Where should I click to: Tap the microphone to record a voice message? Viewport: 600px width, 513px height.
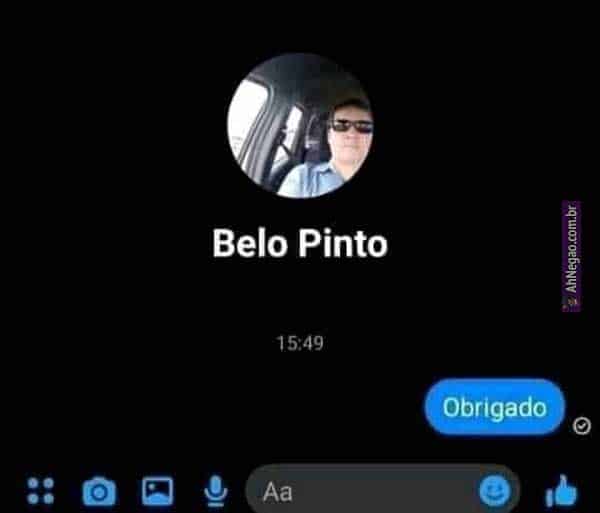coord(214,490)
